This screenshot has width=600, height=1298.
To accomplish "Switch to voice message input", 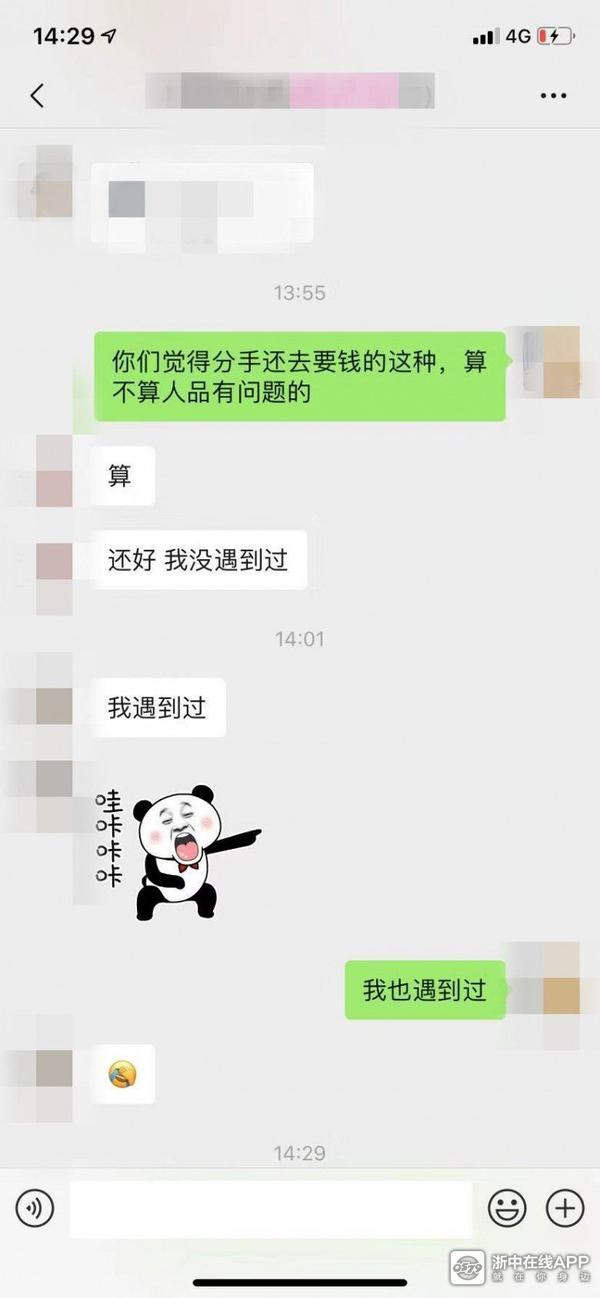I will [35, 1209].
